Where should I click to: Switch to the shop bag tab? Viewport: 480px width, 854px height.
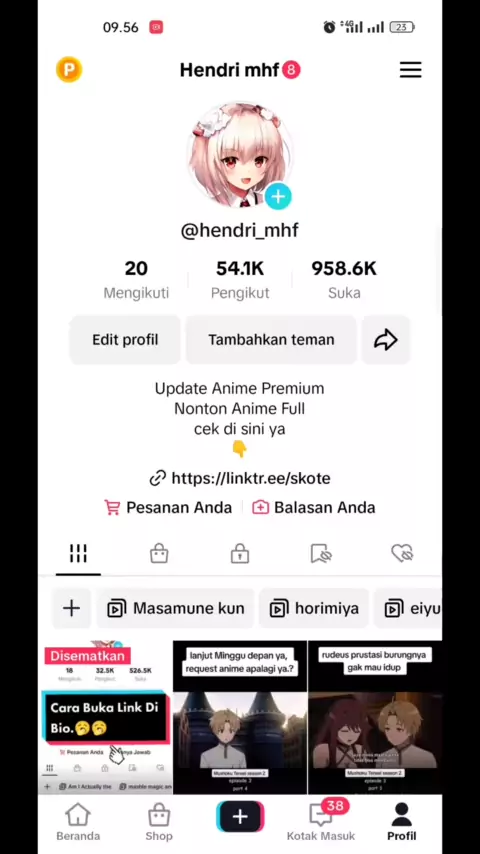tap(159, 554)
